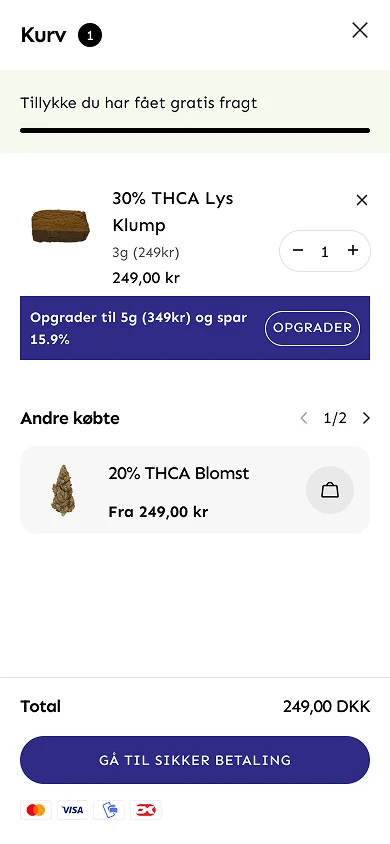
Task: Tap the OPGRADER button to upgrade to 5g
Action: [x=313, y=328]
